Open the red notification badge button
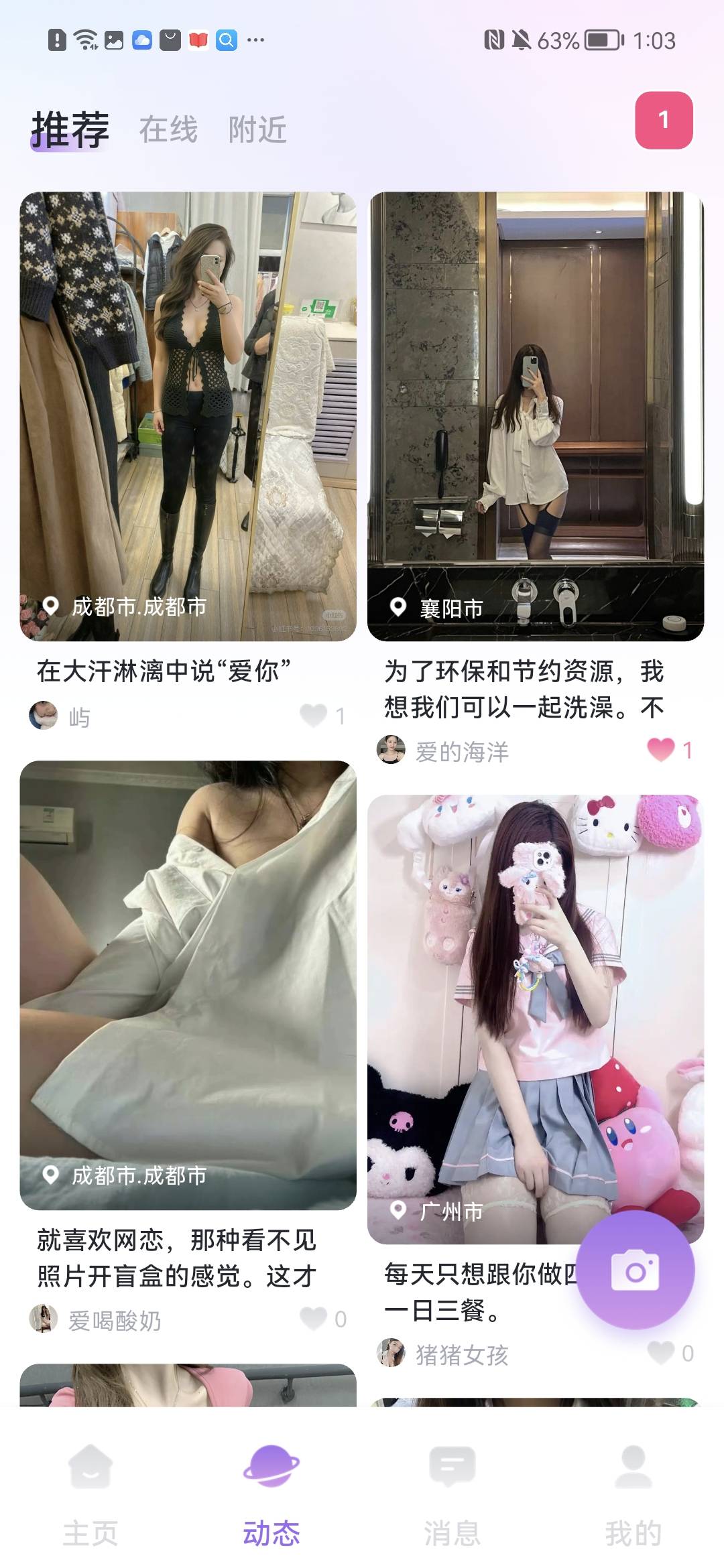This screenshot has width=724, height=1568. 663,120
